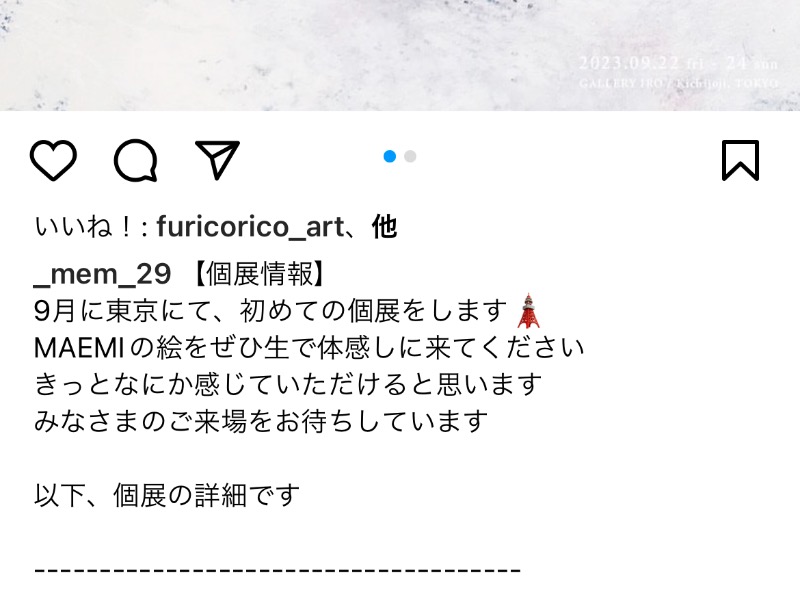Open the exhibition post image

[400, 55]
